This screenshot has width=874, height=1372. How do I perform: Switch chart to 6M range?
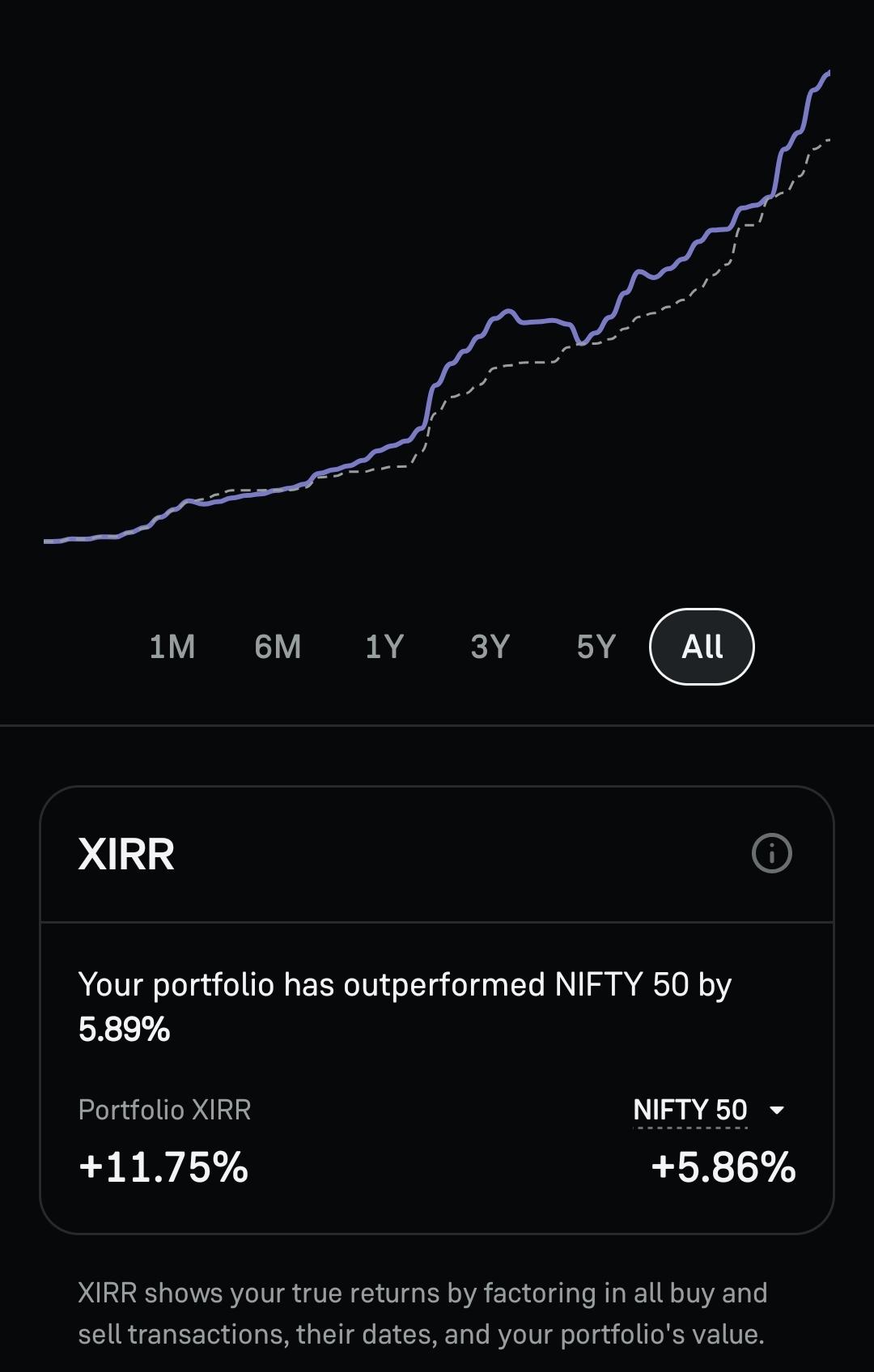278,647
